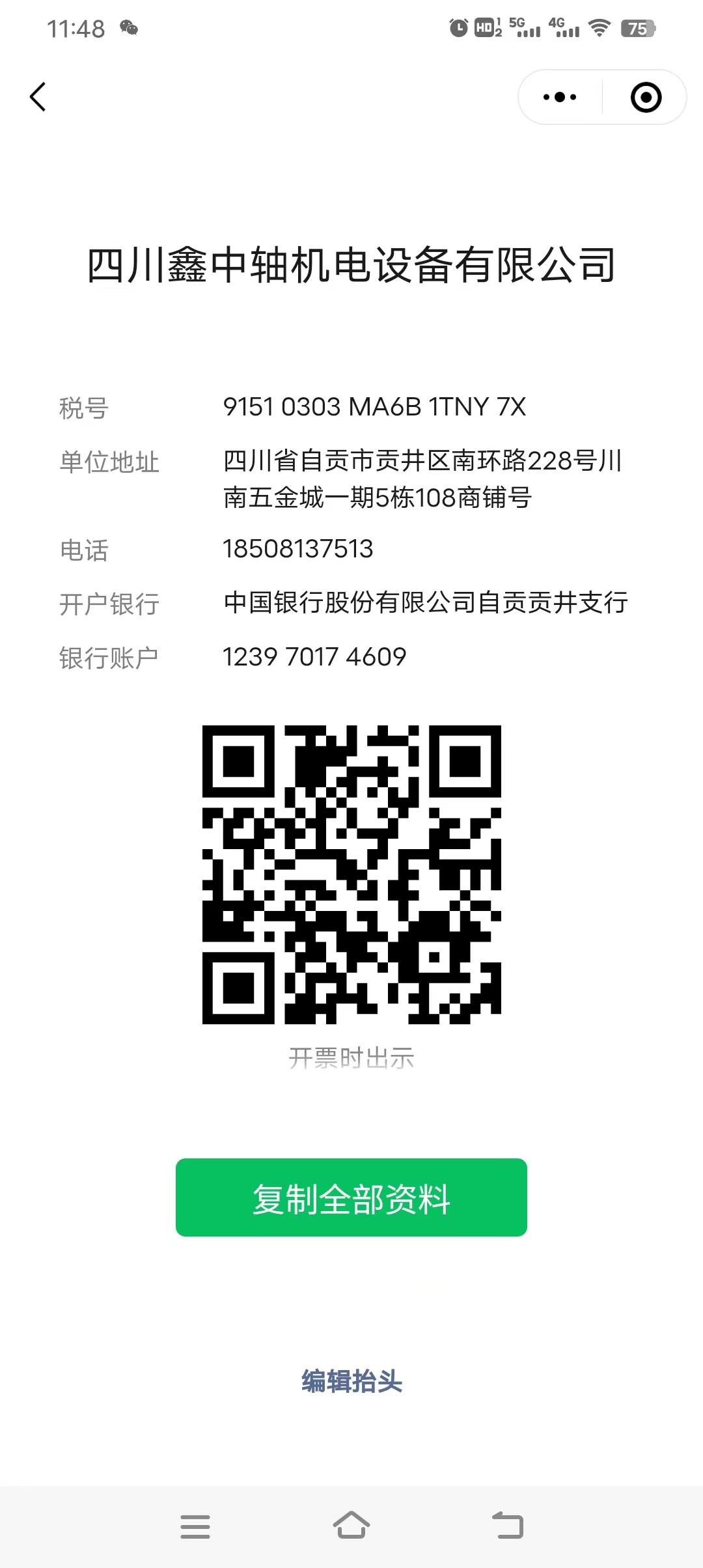The height and width of the screenshot is (1568, 703).
Task: Open the mini program three-dot menu
Action: coord(560,97)
